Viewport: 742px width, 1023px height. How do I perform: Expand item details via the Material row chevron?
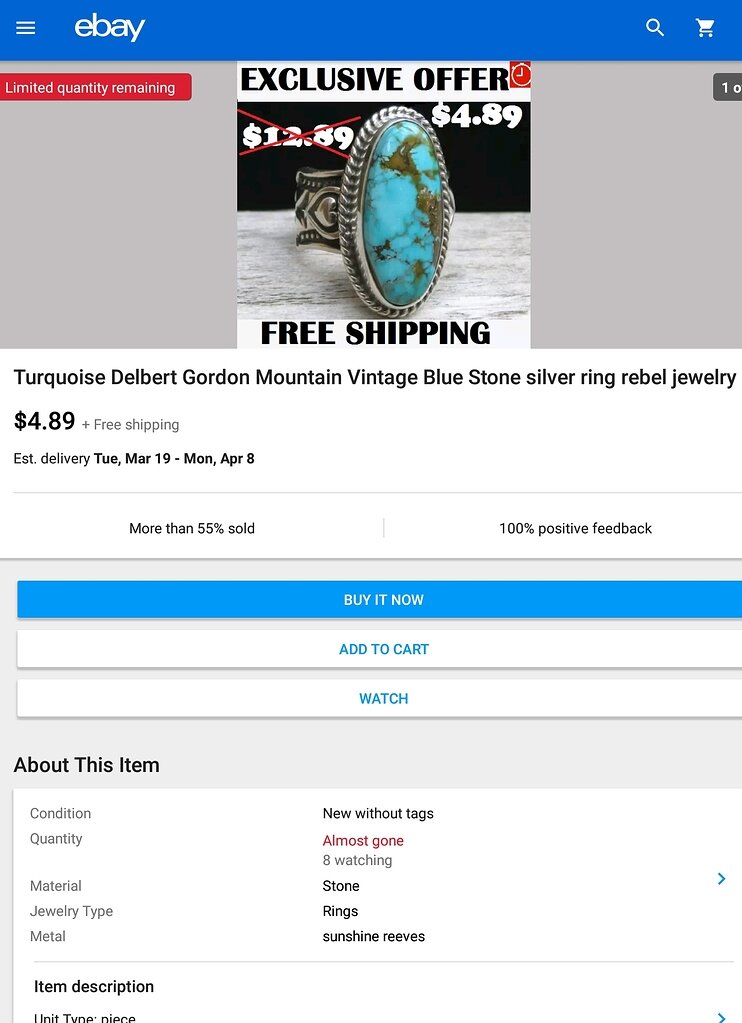coord(721,878)
